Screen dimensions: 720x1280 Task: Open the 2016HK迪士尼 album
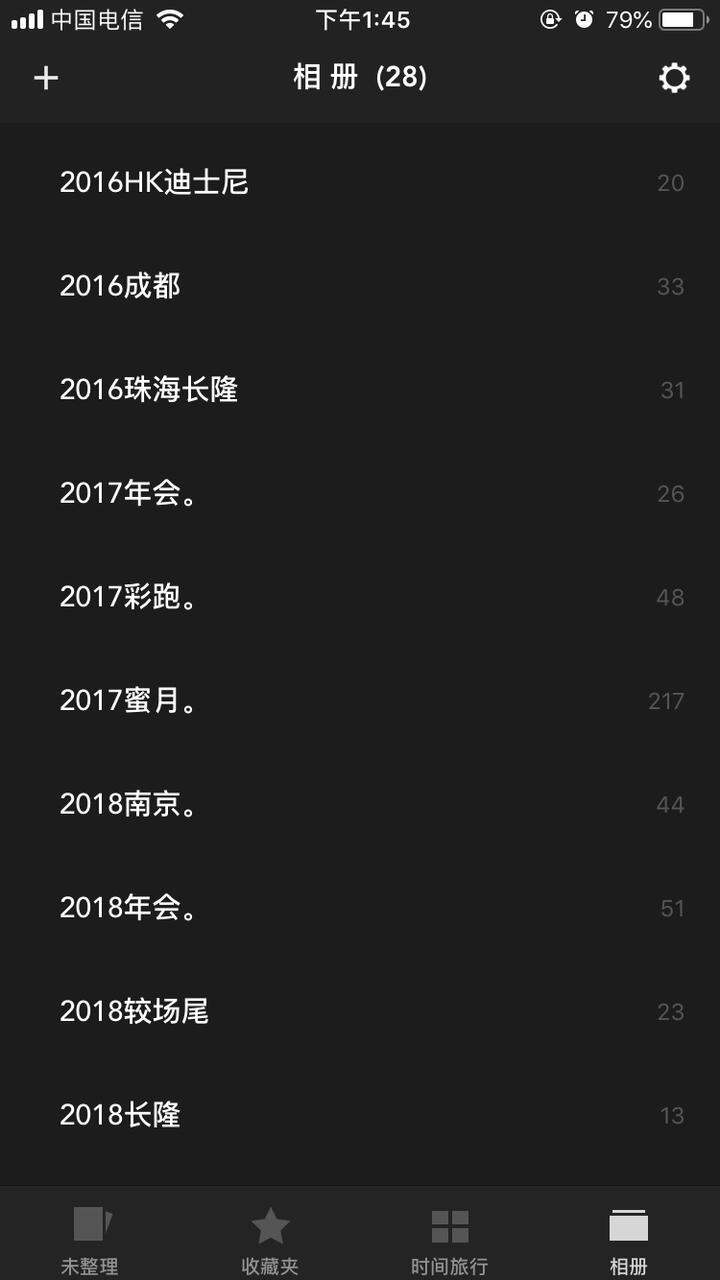(x=360, y=182)
